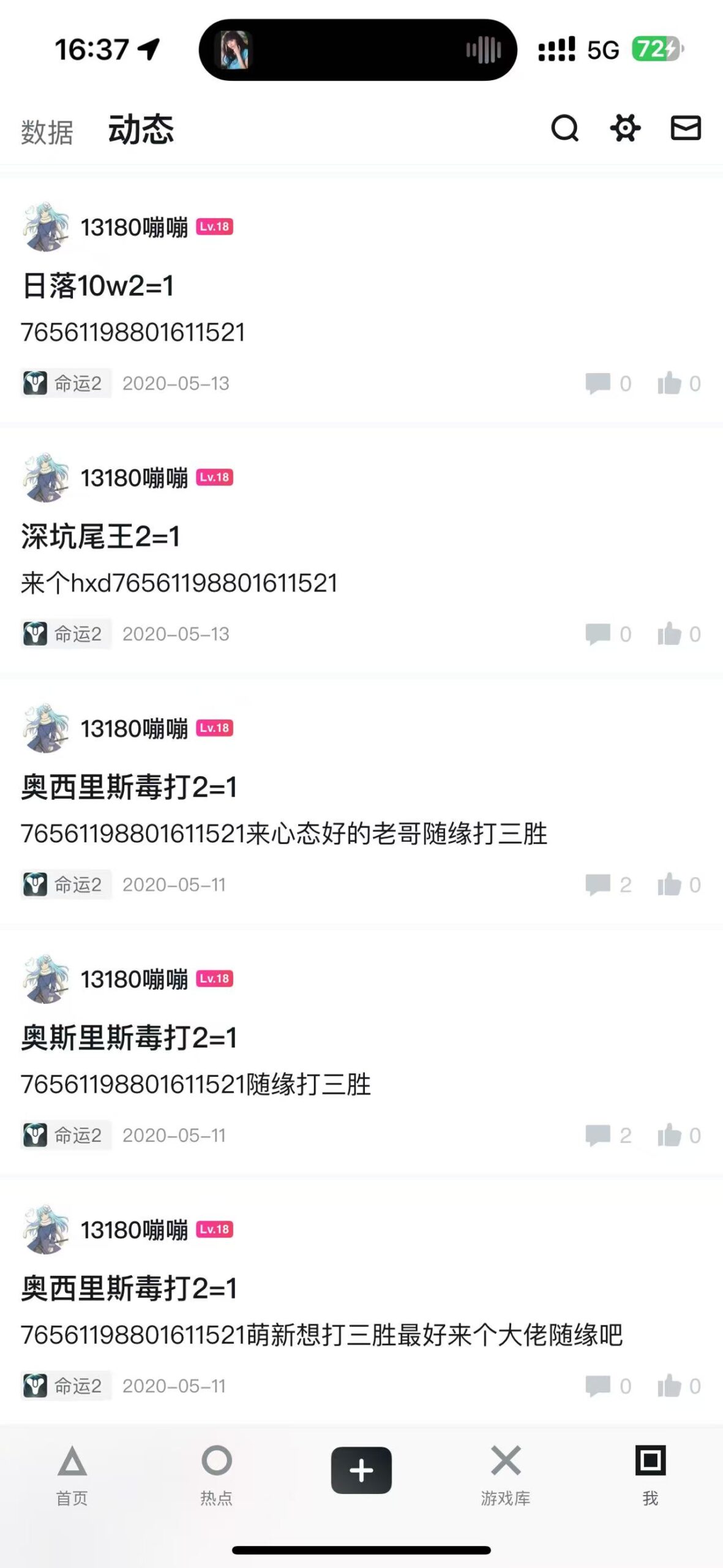
Task: Switch to the 数据 tab
Action: [47, 132]
